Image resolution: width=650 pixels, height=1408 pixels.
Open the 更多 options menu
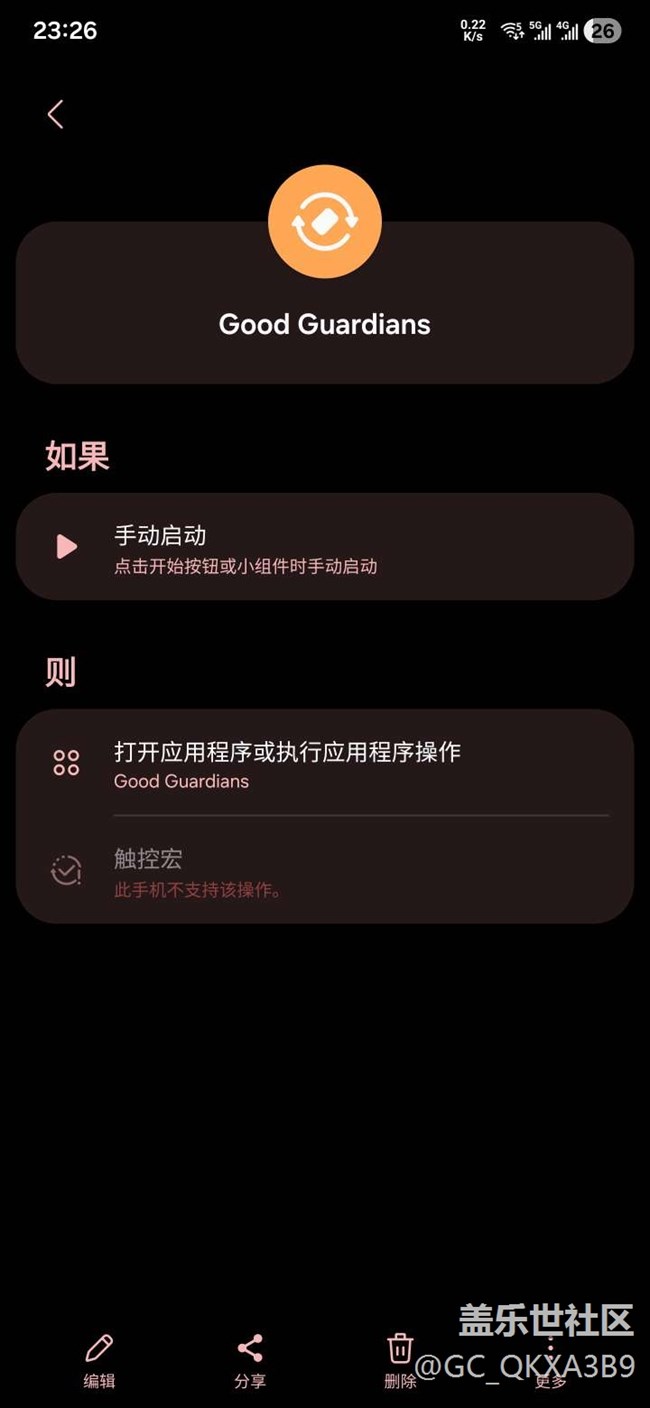tap(550, 1360)
